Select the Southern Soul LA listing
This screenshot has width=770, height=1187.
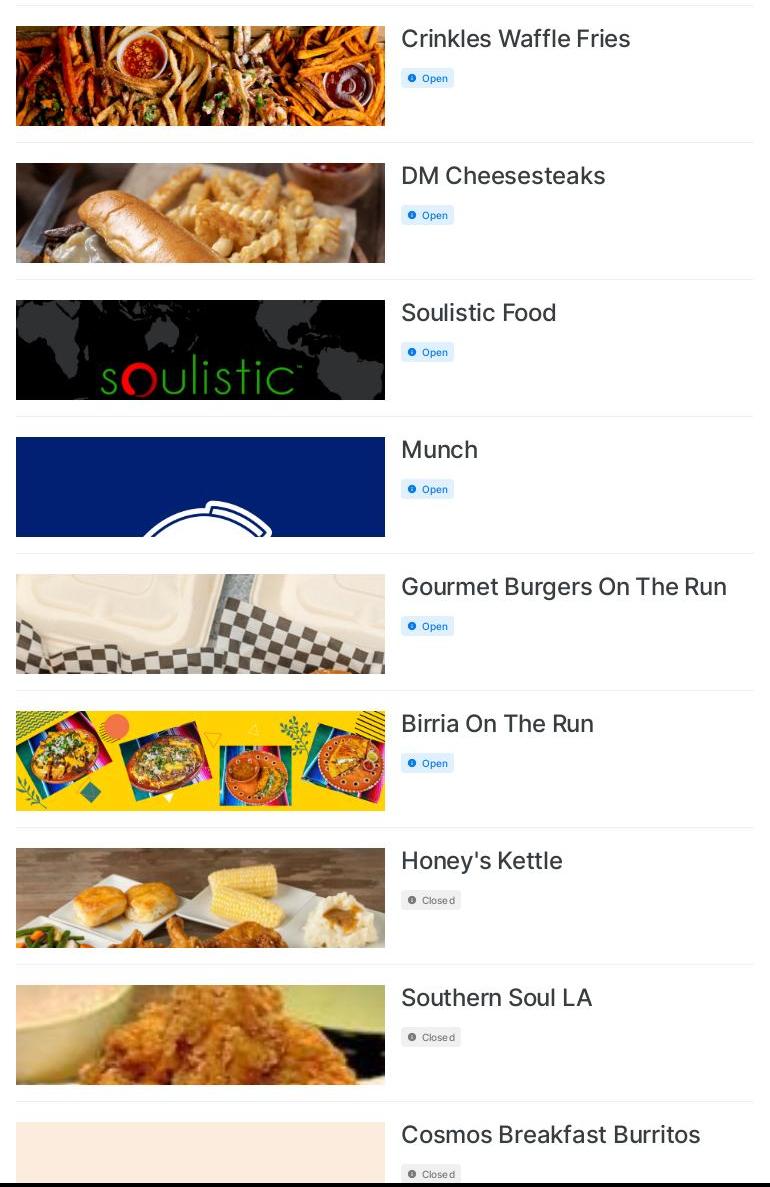pyautogui.click(x=496, y=998)
